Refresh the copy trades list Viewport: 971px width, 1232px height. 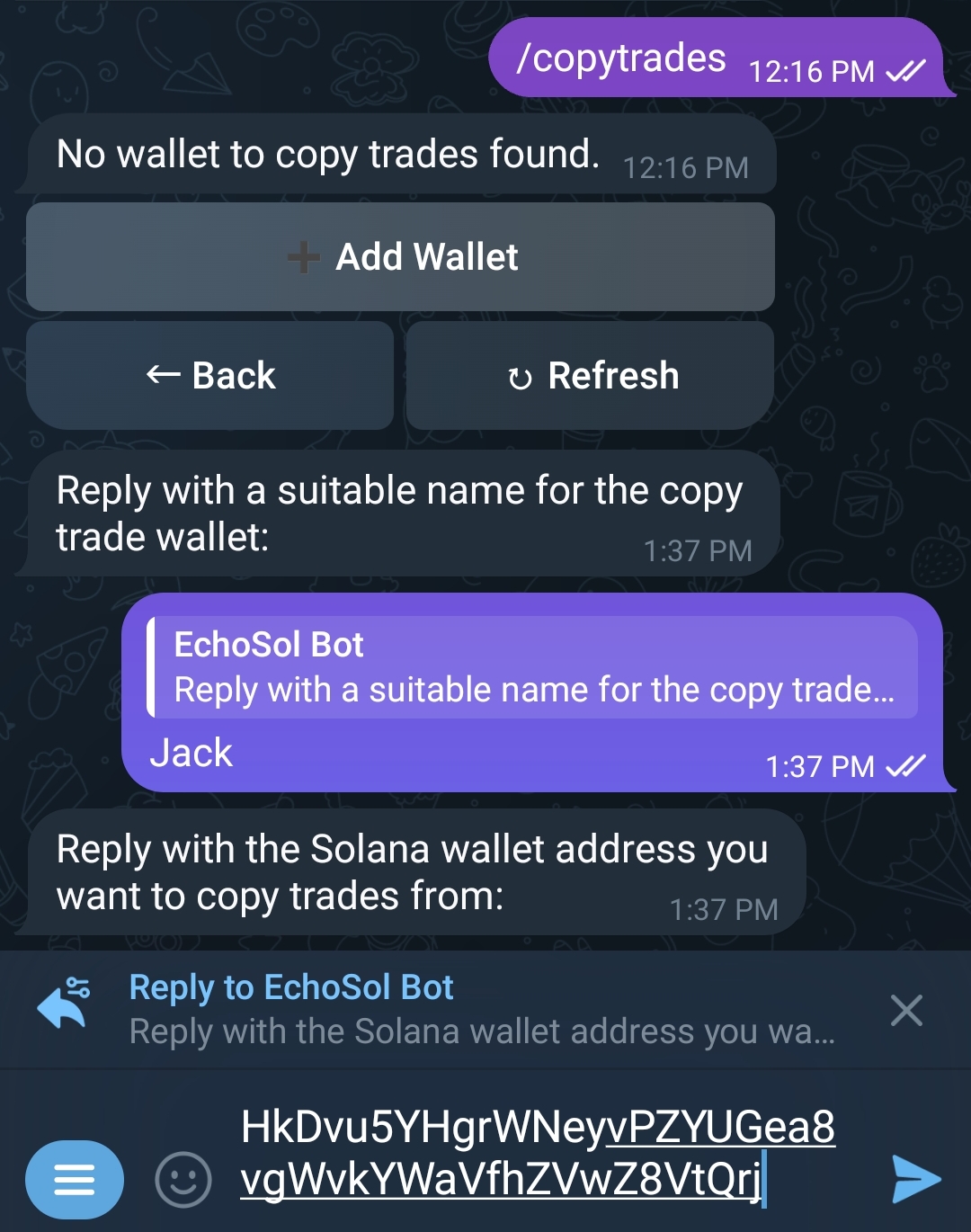click(591, 376)
